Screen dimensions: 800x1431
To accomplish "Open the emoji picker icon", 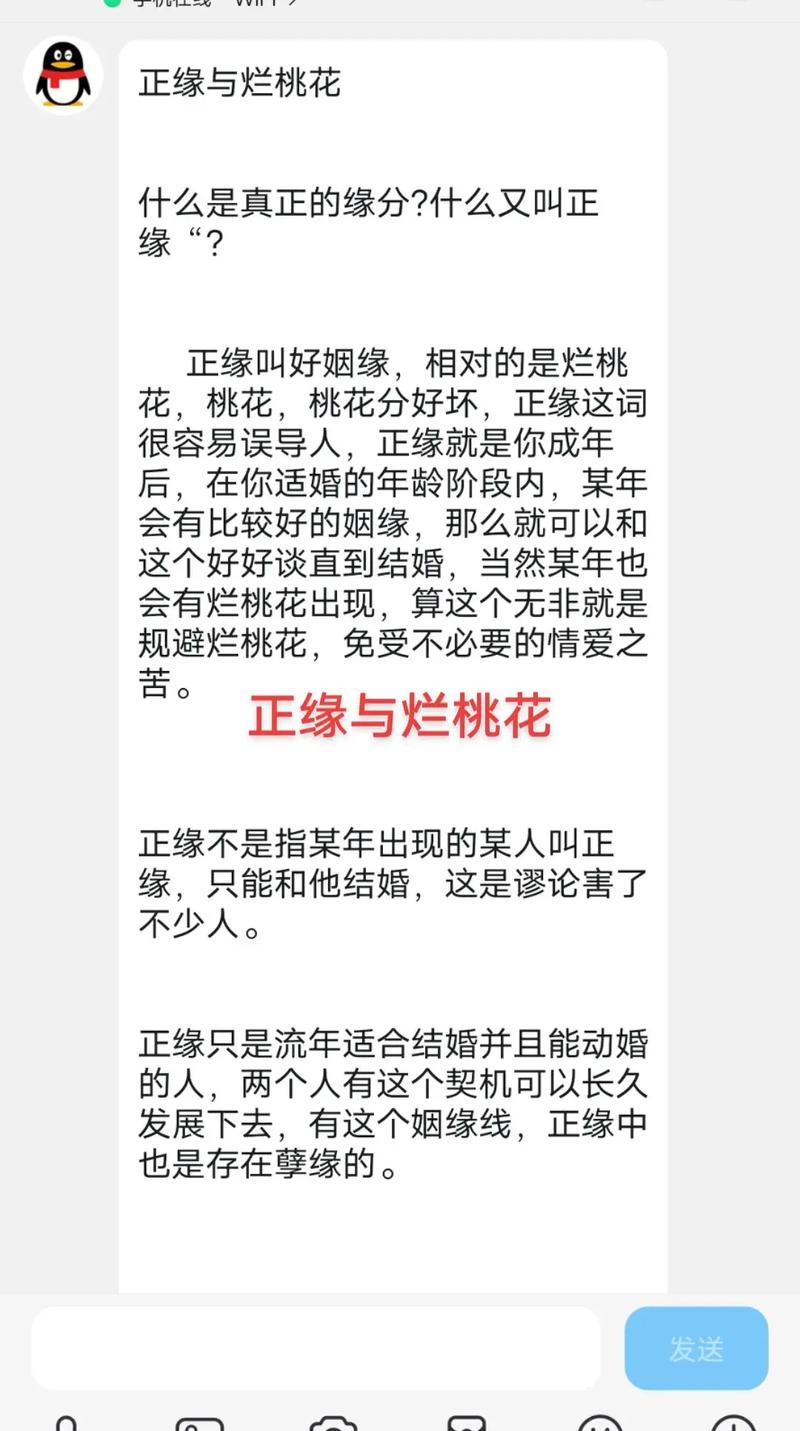I will click(x=600, y=1424).
